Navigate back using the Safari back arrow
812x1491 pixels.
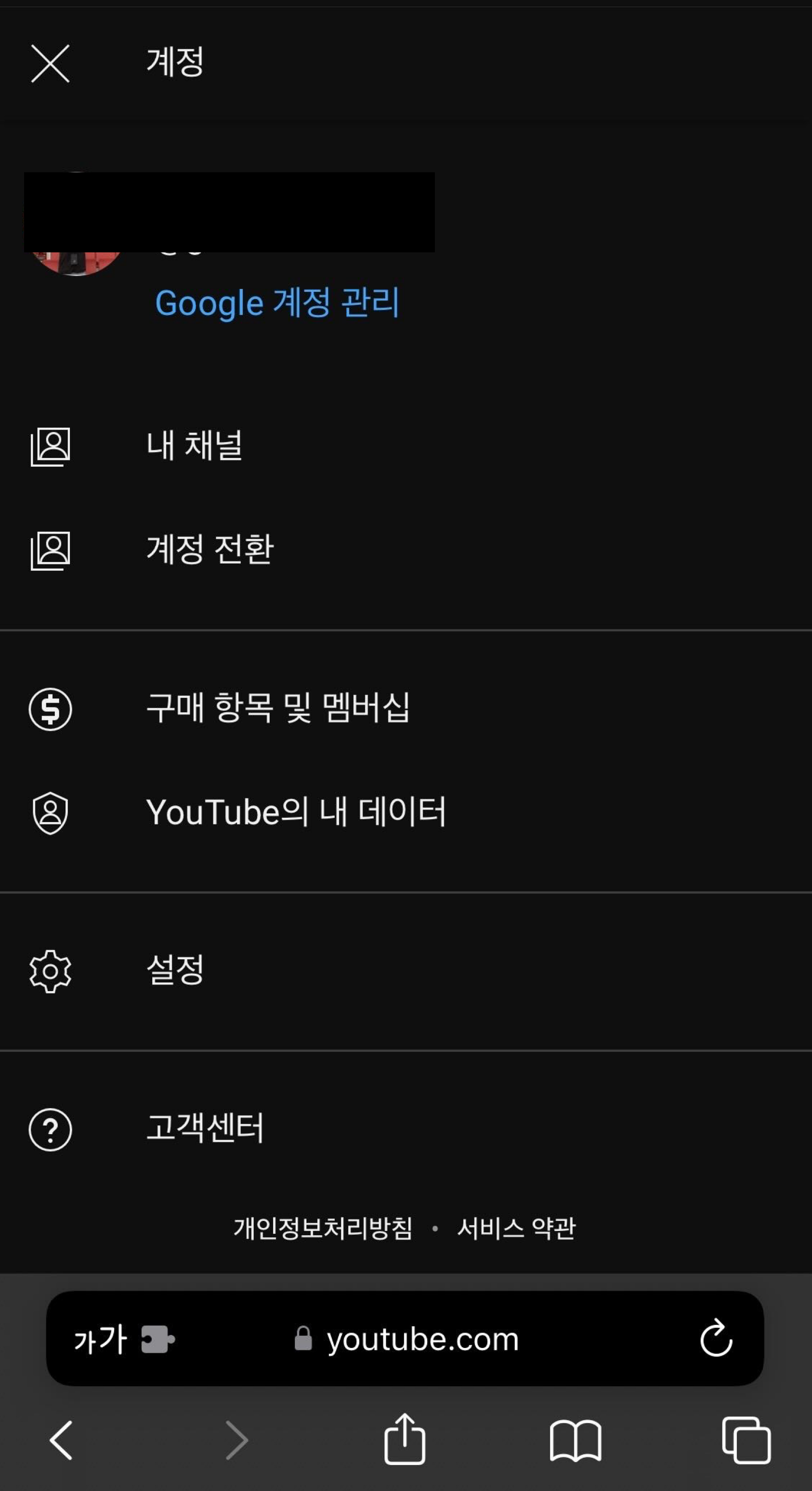click(x=61, y=1439)
